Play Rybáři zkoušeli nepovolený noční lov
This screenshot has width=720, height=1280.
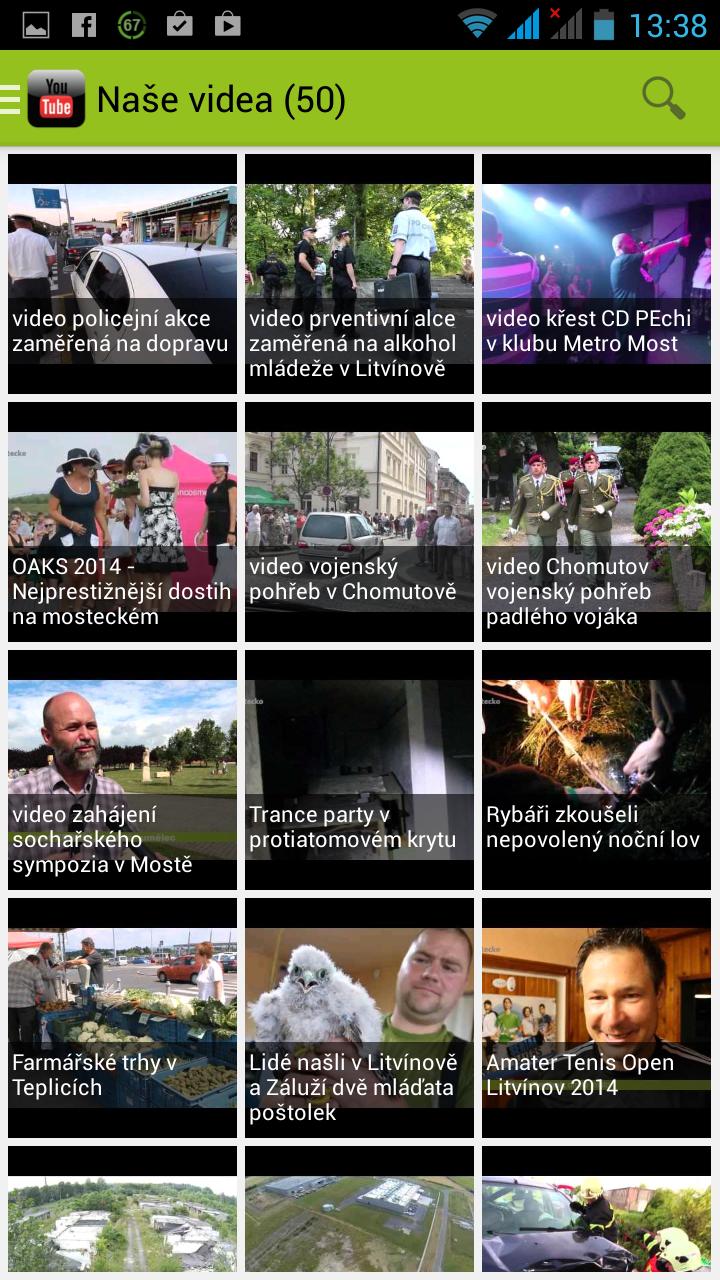coord(596,769)
